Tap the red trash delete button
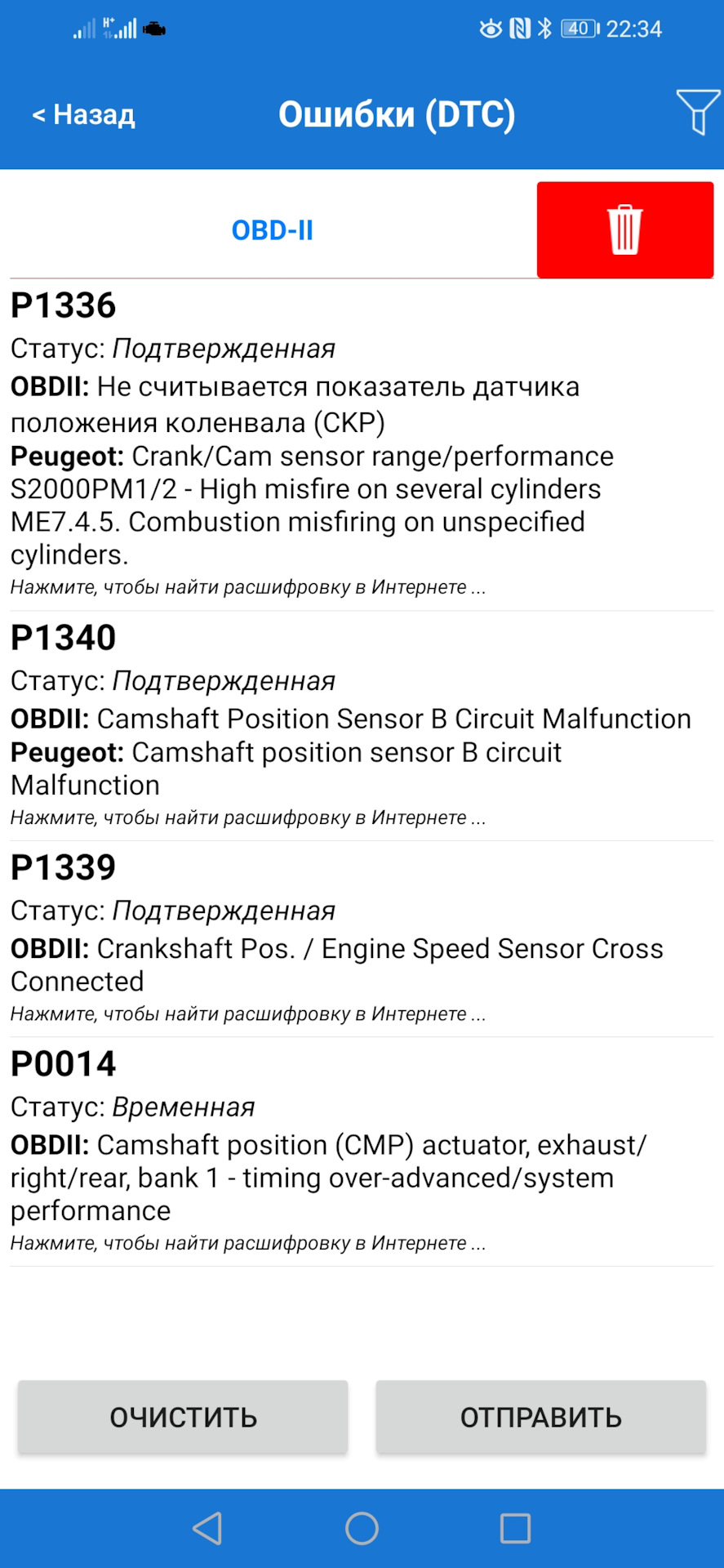Image resolution: width=724 pixels, height=1568 pixels. click(x=625, y=230)
